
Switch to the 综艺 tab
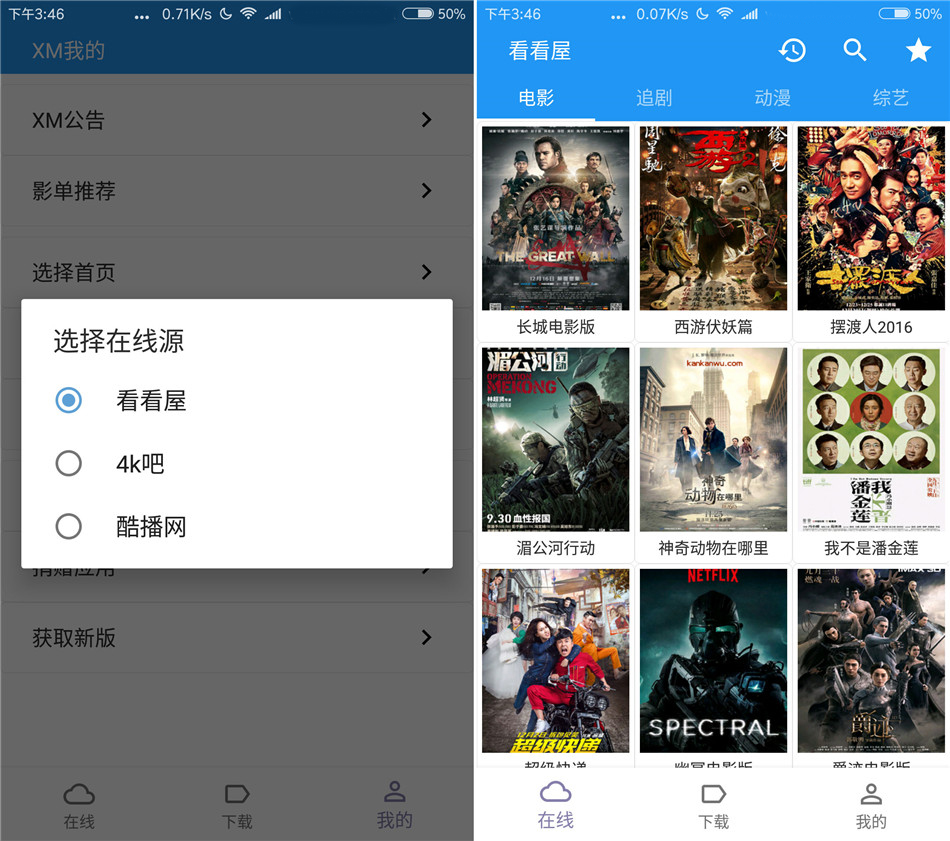tap(890, 97)
